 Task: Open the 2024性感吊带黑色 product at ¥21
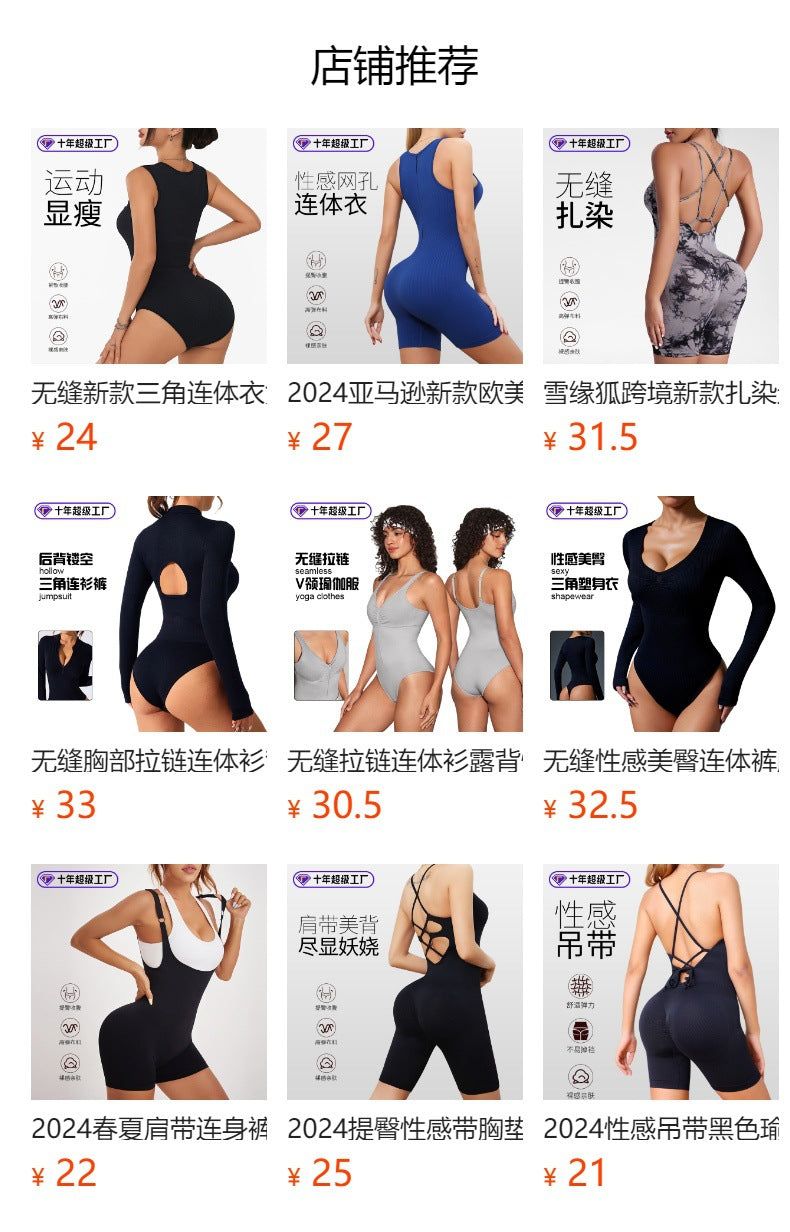point(660,982)
